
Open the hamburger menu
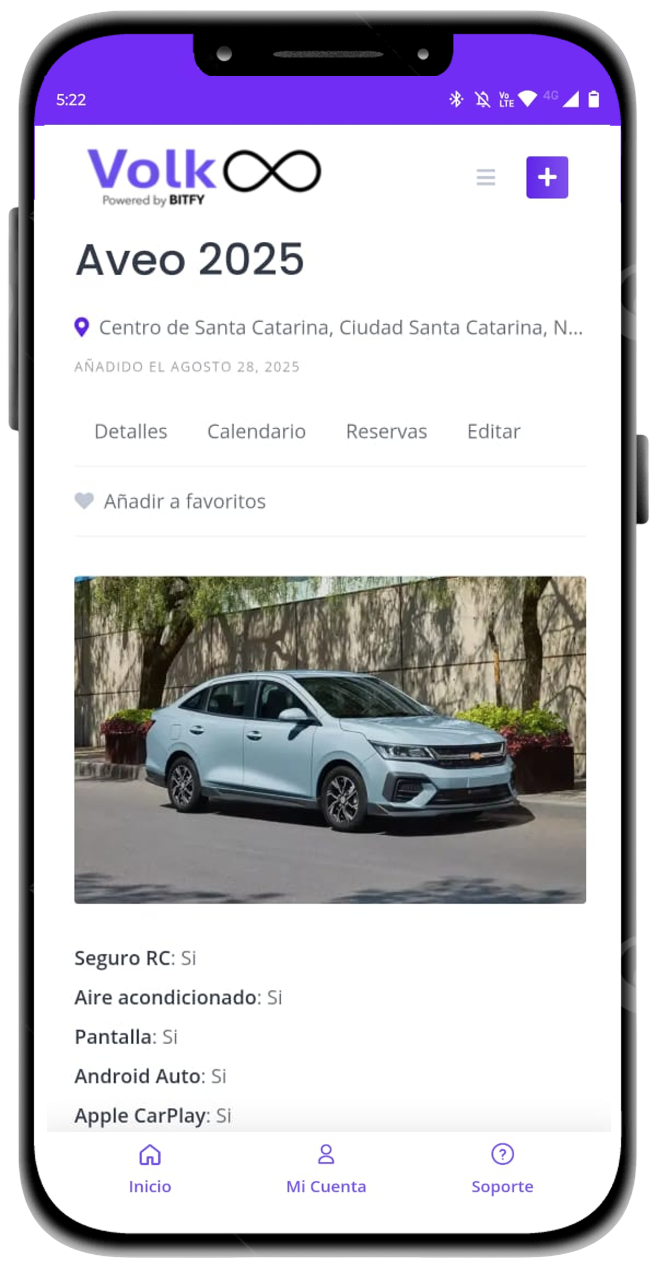point(486,178)
